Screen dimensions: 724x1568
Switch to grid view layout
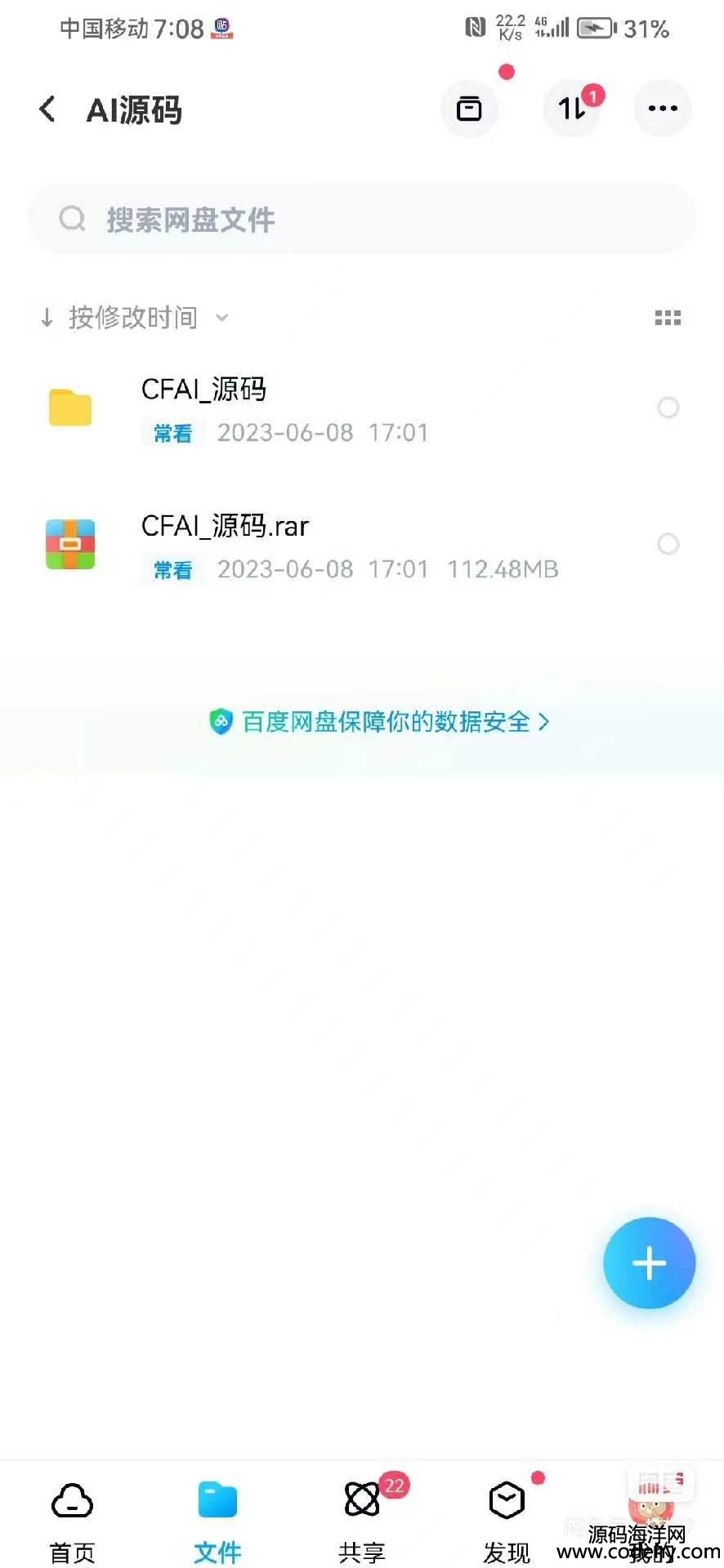point(668,318)
